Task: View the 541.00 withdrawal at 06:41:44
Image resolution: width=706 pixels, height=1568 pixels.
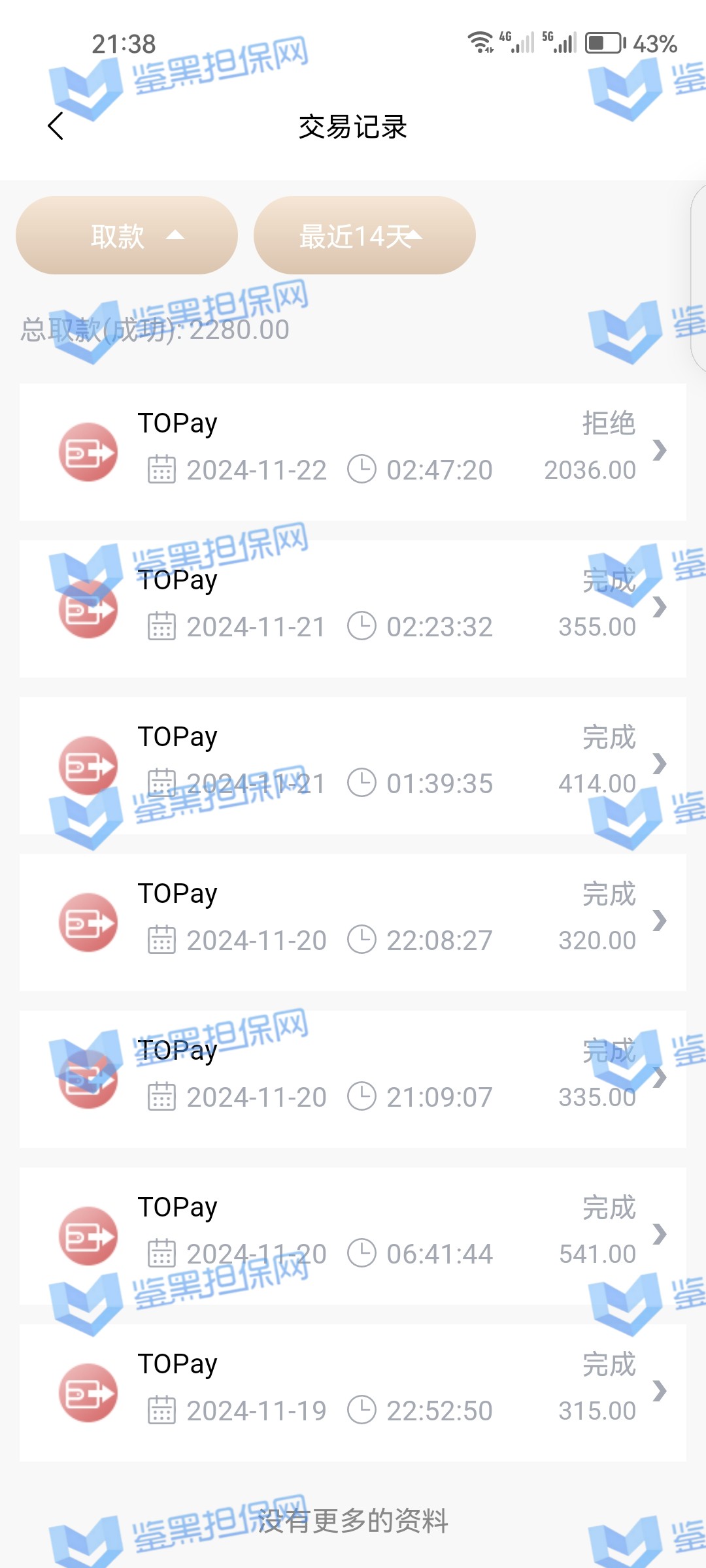Action: (x=353, y=1235)
